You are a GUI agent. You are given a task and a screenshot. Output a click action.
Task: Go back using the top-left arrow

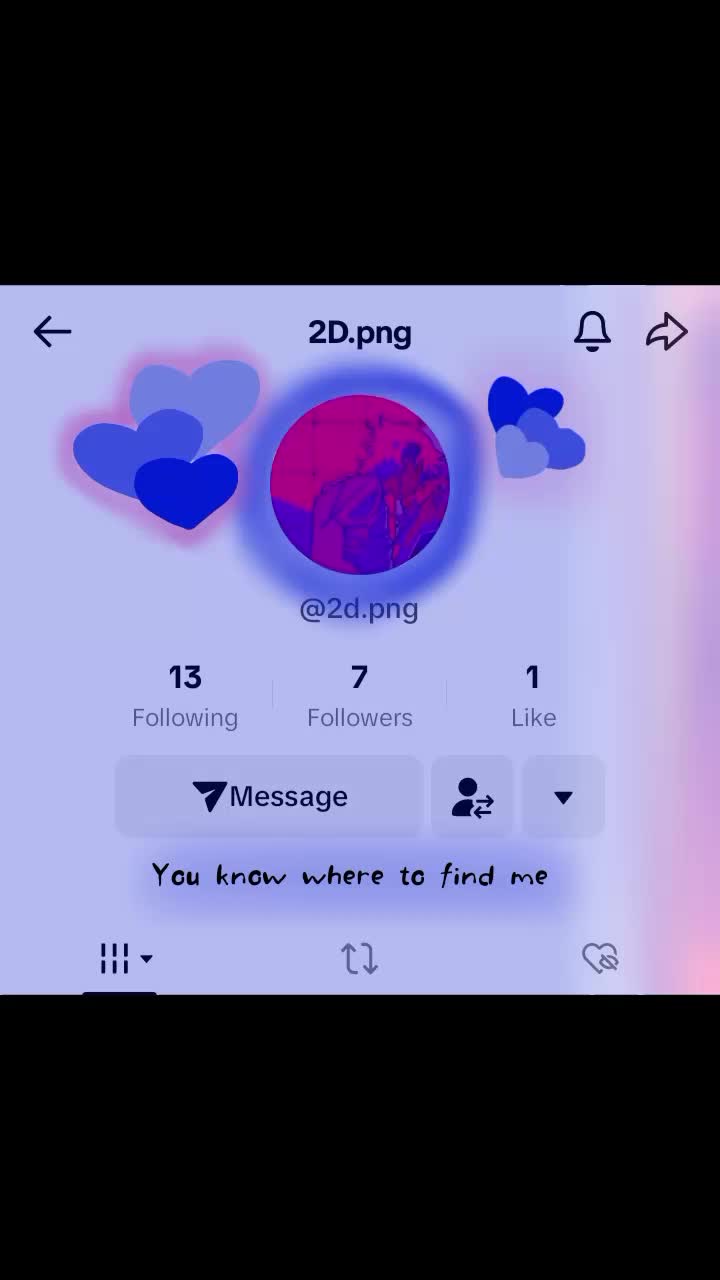[52, 332]
